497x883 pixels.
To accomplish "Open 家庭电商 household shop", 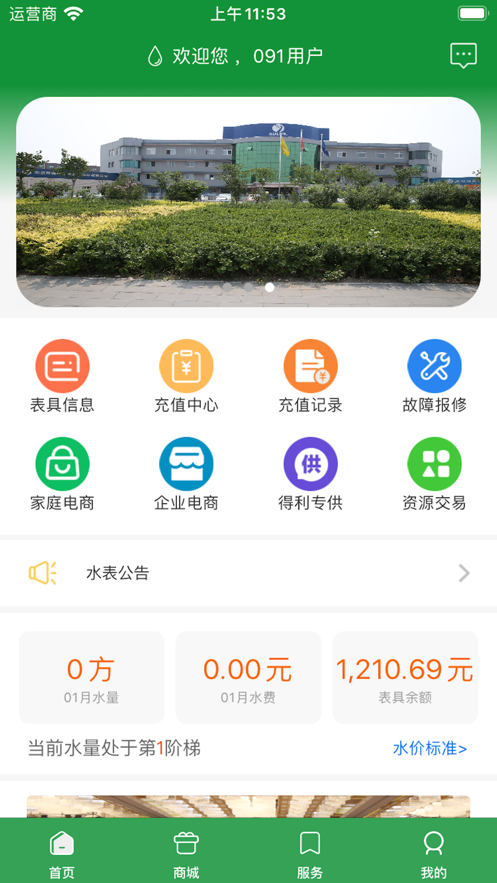I will point(62,474).
